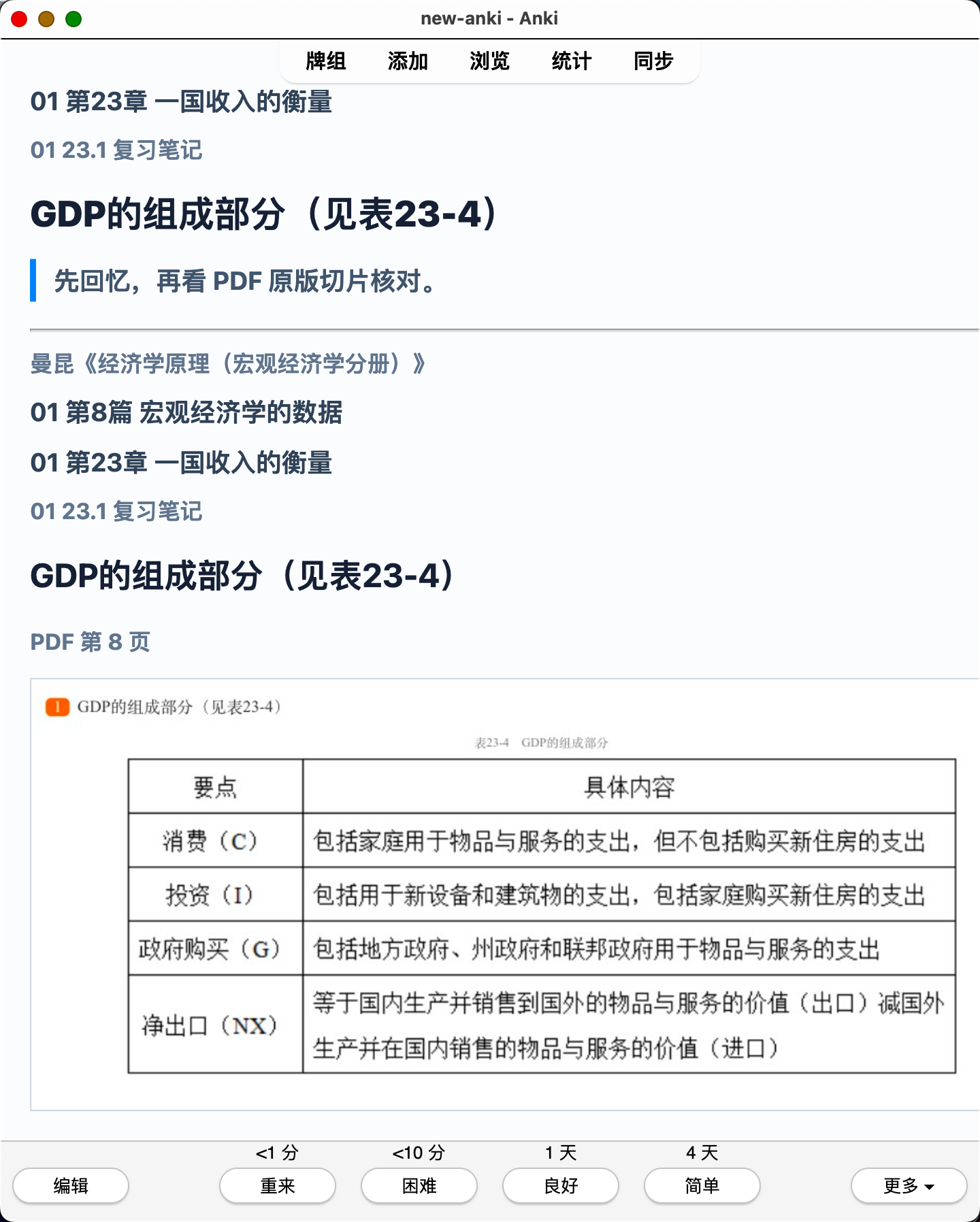Close the Anki window
Viewport: 980px width, 1222px height.
click(x=19, y=19)
